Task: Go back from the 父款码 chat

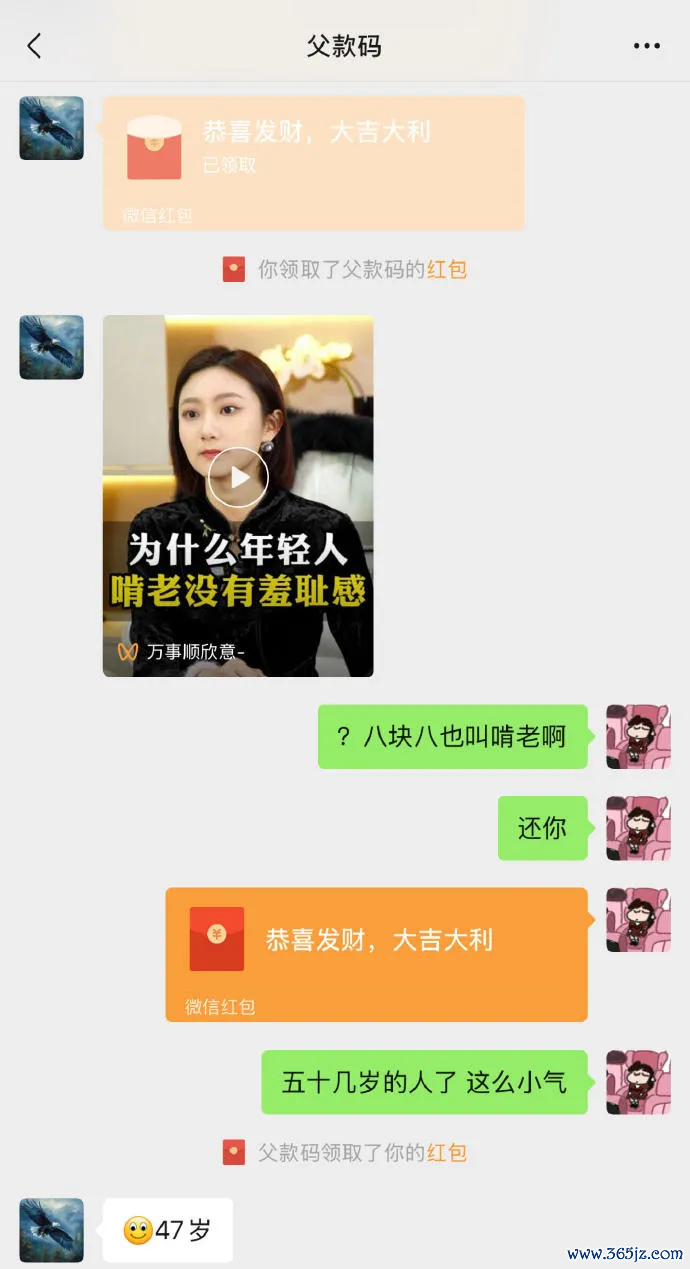Action: (x=35, y=46)
